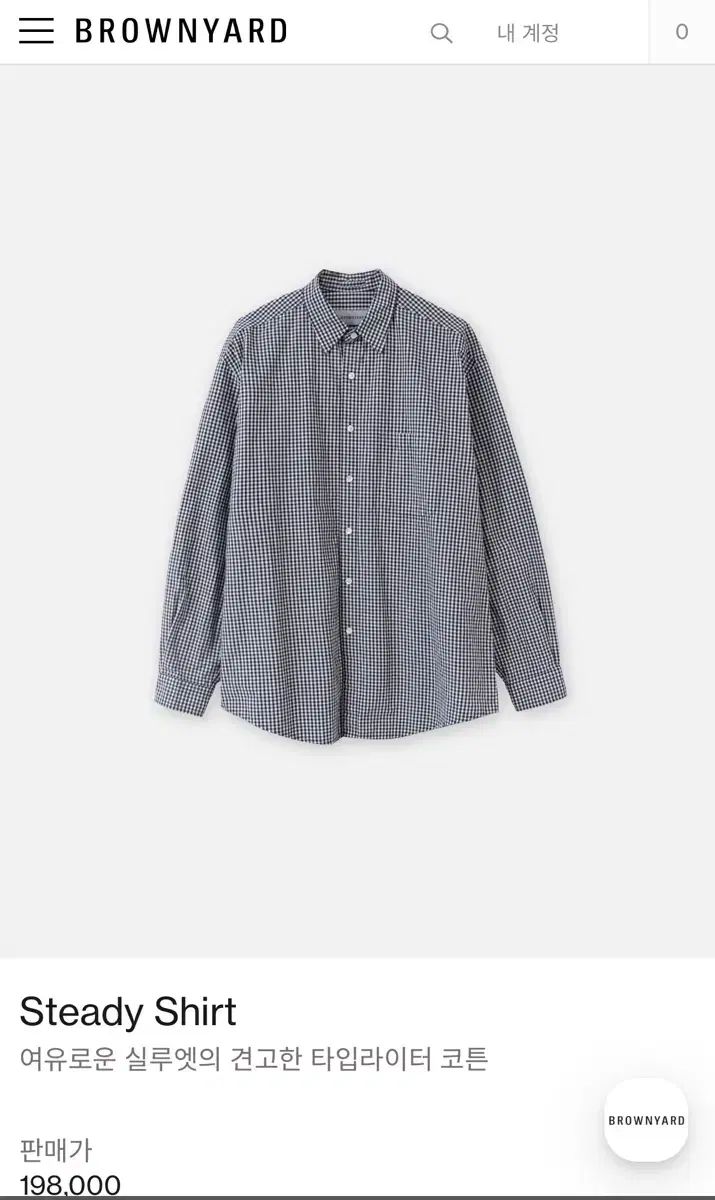Open 내 계정 account page
Image resolution: width=715 pixels, height=1200 pixels.
pyautogui.click(x=528, y=33)
